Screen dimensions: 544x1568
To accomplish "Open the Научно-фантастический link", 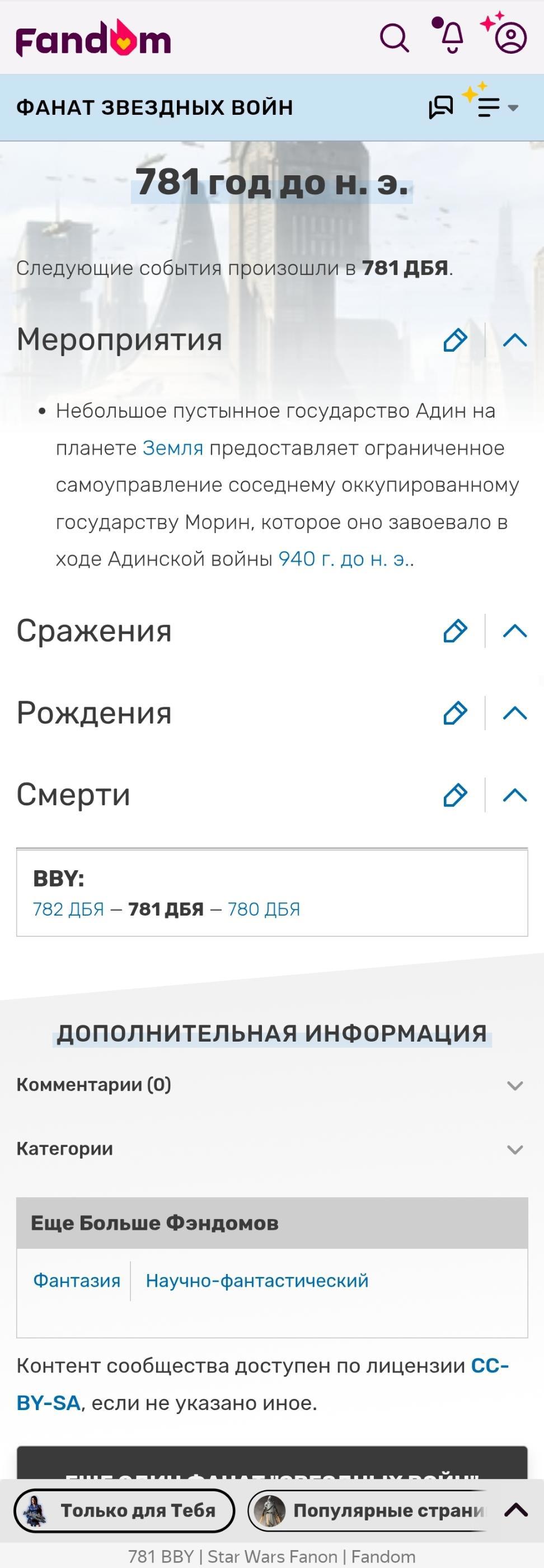I will tap(257, 1281).
